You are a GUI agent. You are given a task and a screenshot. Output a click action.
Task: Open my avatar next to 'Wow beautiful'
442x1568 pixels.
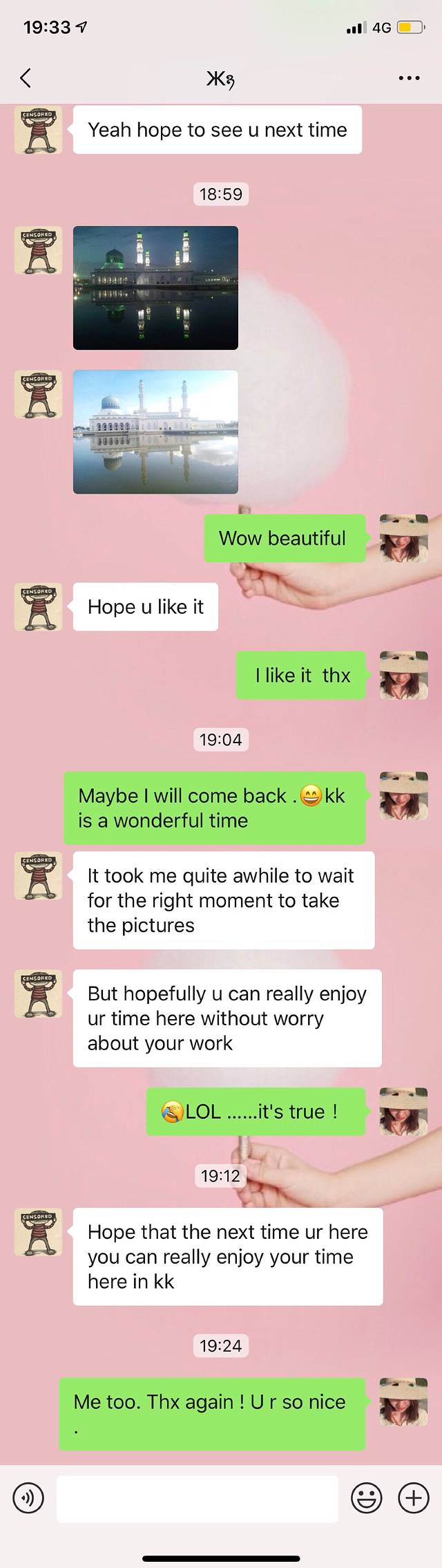(x=404, y=538)
